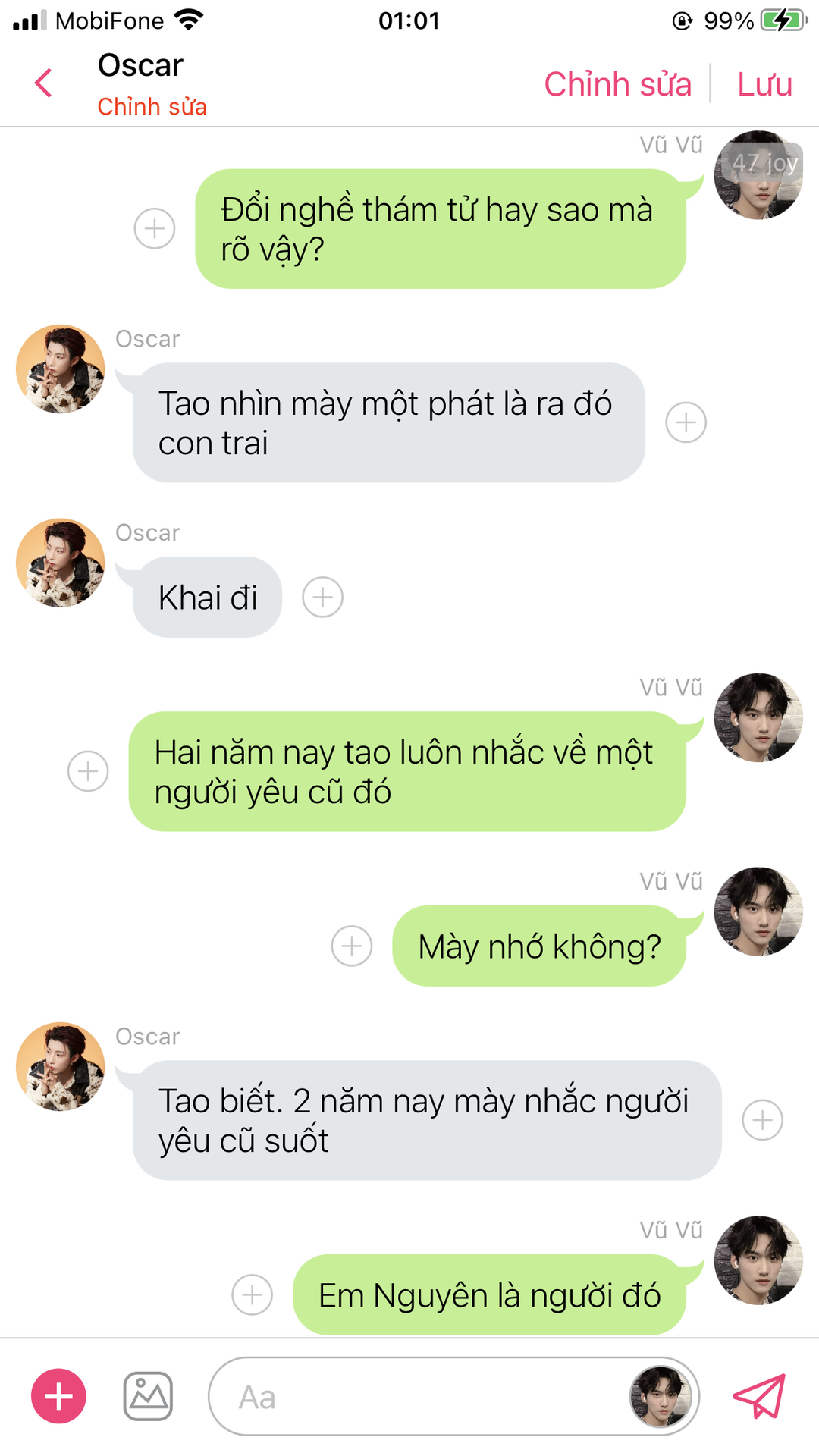This screenshot has height=1456, width=819.
Task: Tap plus beside "Tao nhìn mày một phát" message
Action: pos(686,422)
